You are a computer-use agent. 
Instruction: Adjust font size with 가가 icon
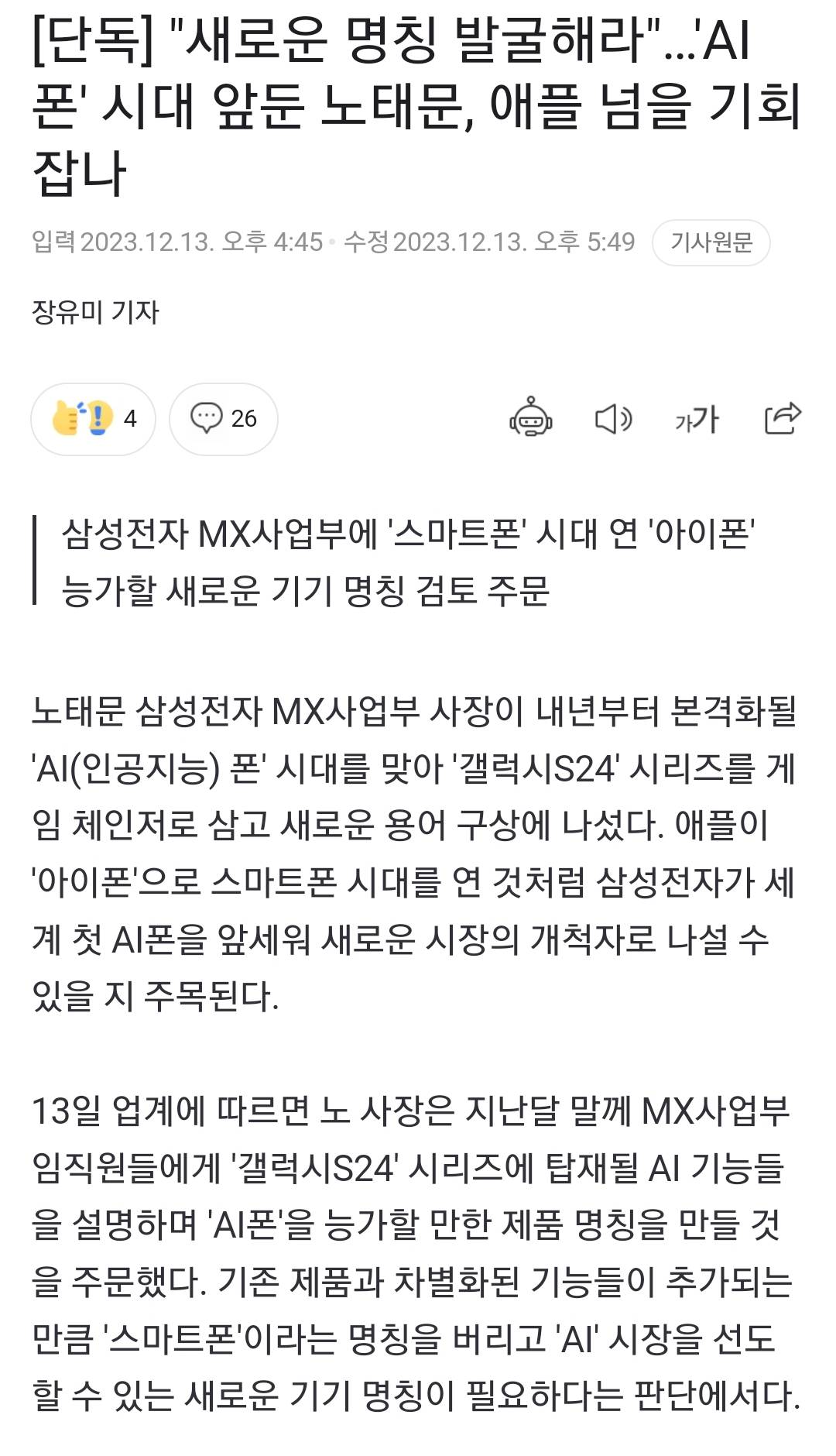click(x=697, y=420)
